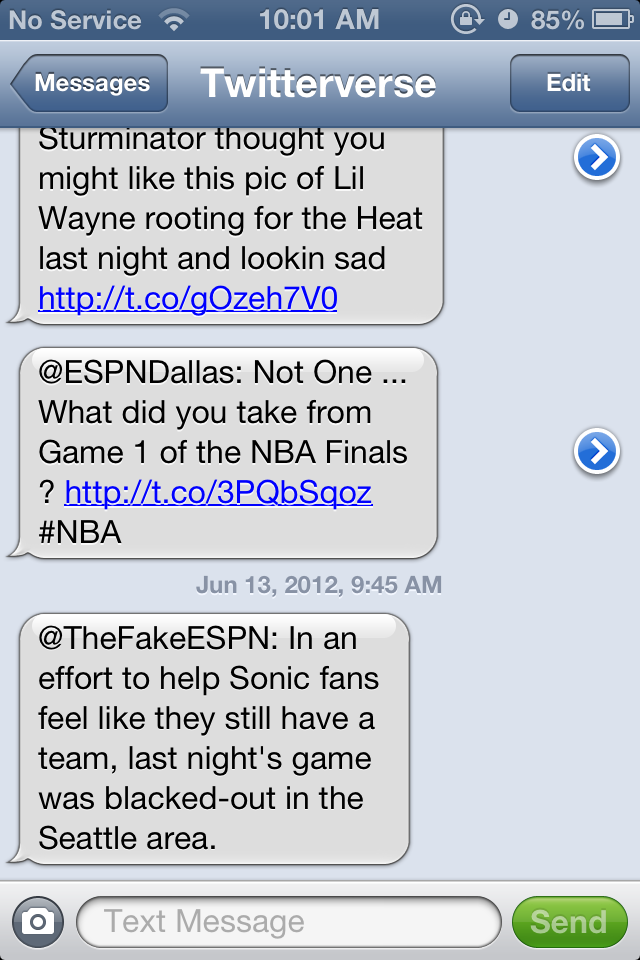The width and height of the screenshot is (640, 960).
Task: Open the arrow beside the @ESPNDallas message
Action: coord(596,452)
